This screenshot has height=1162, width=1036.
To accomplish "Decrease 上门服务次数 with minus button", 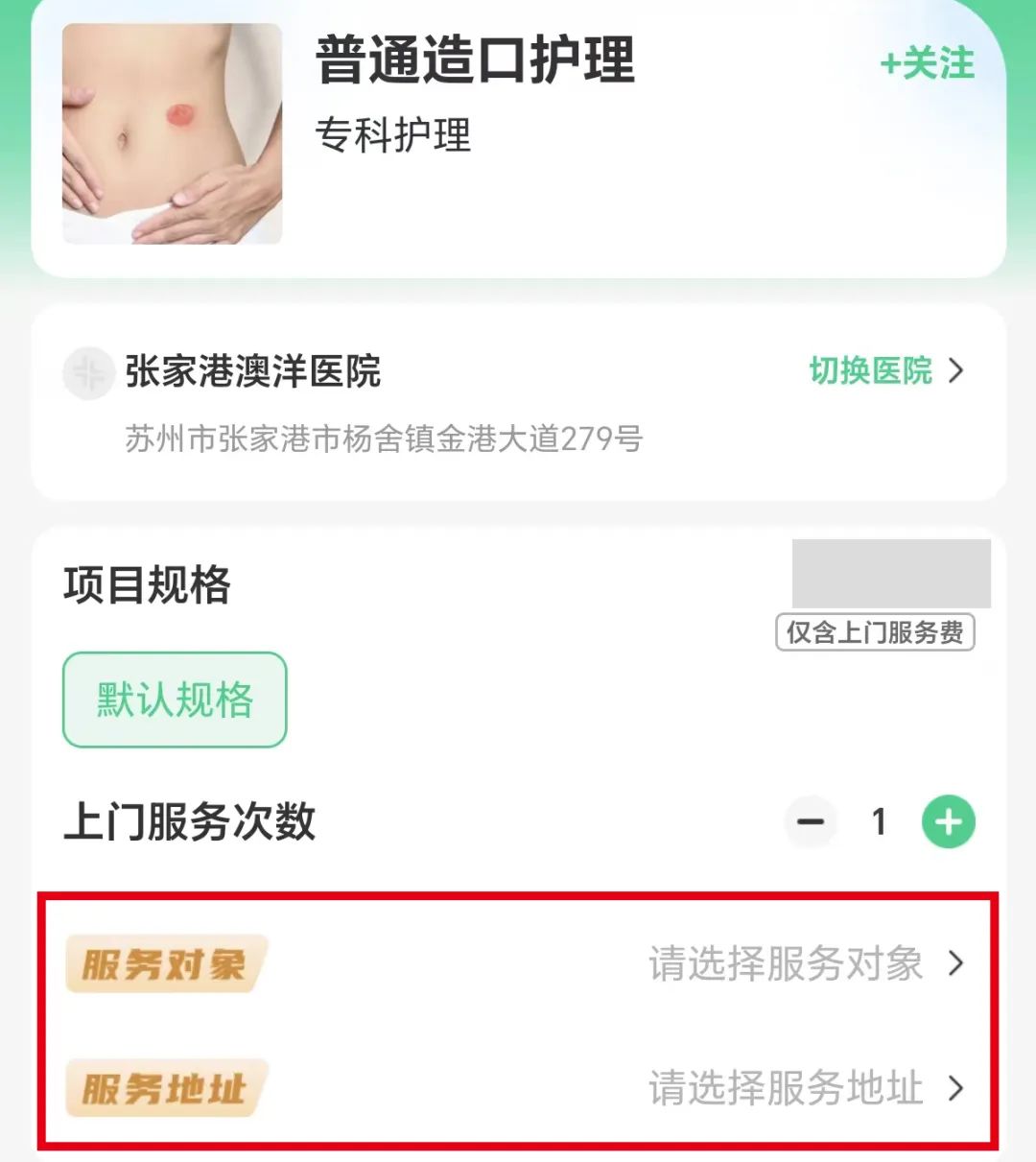I will [811, 822].
